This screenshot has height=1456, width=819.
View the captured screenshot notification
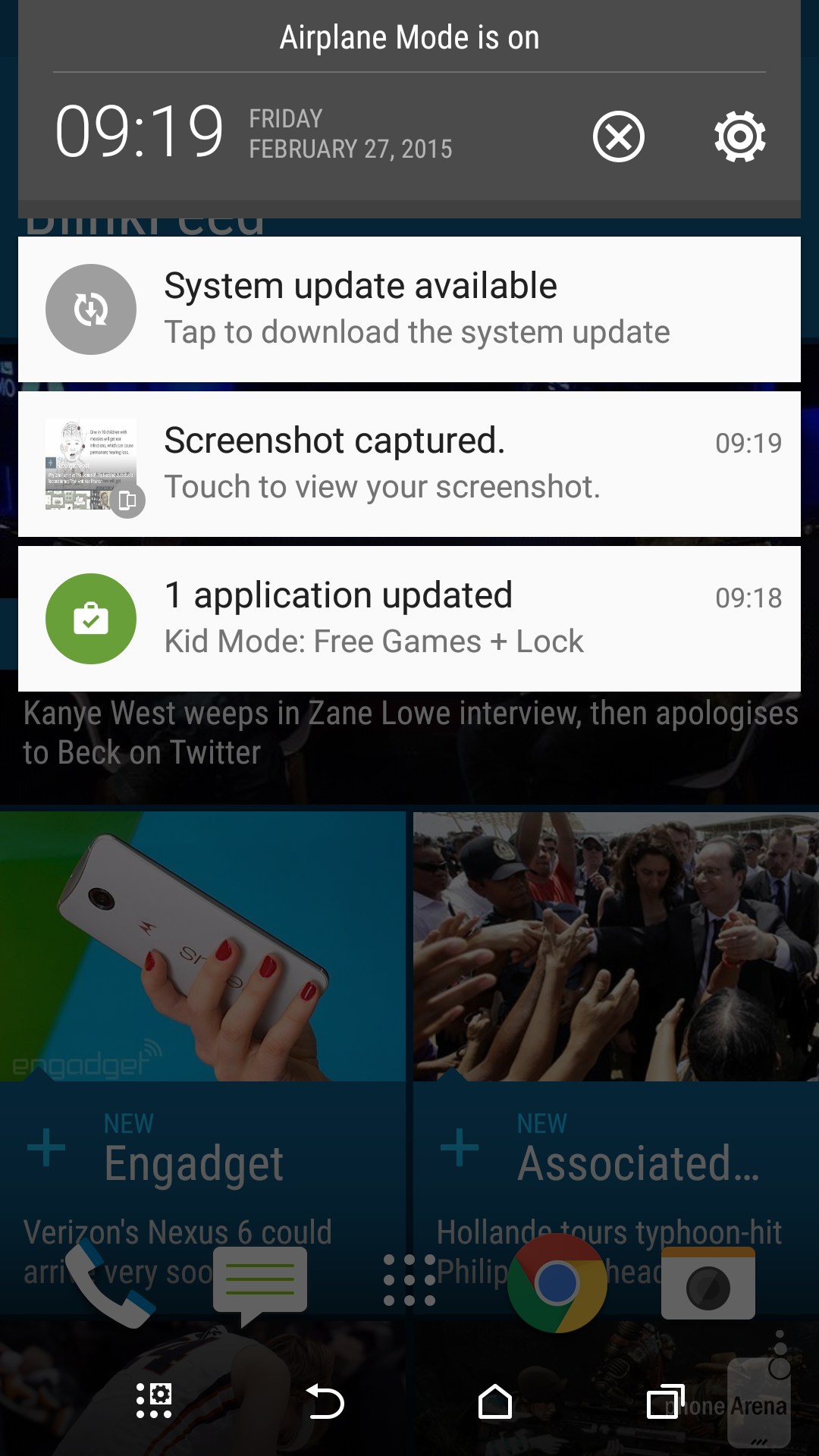coord(409,464)
